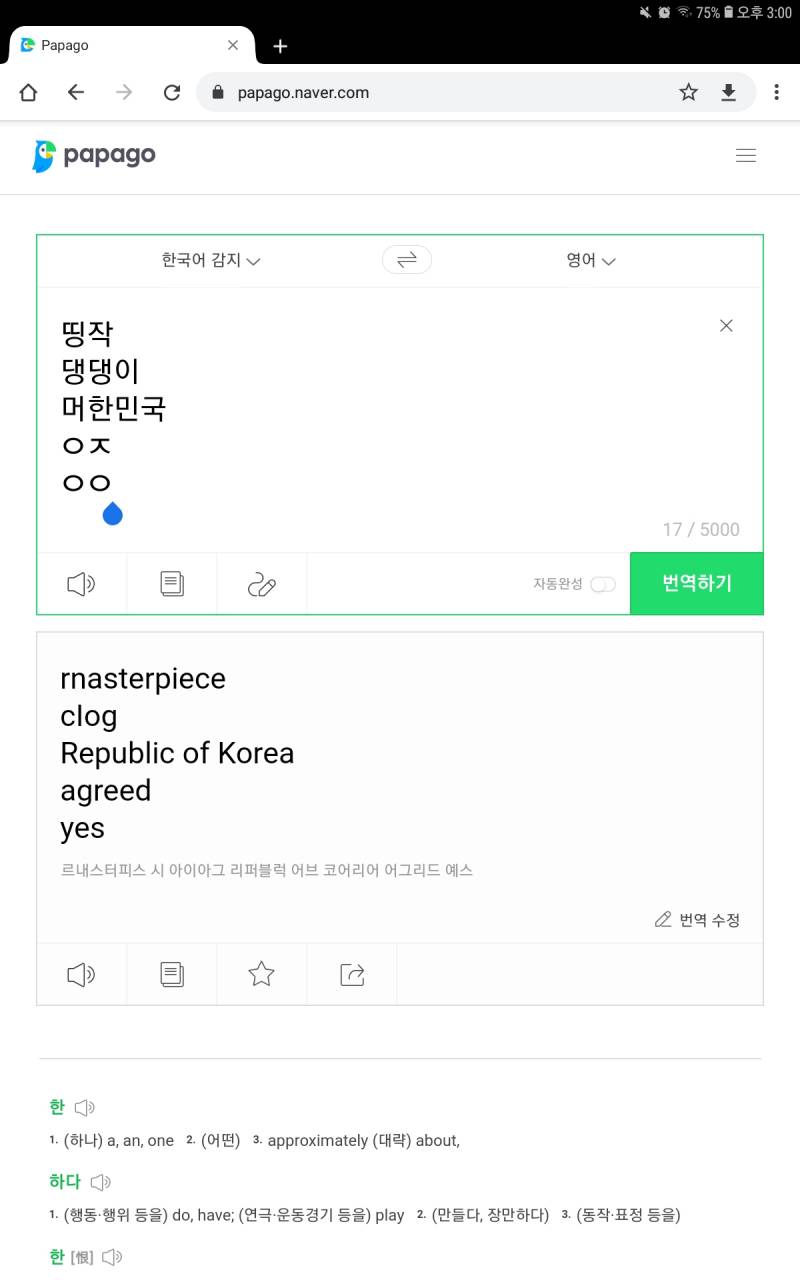Play pronunciation of dictionary entry 한
Image resolution: width=800 pixels, height=1280 pixels.
[x=84, y=1106]
